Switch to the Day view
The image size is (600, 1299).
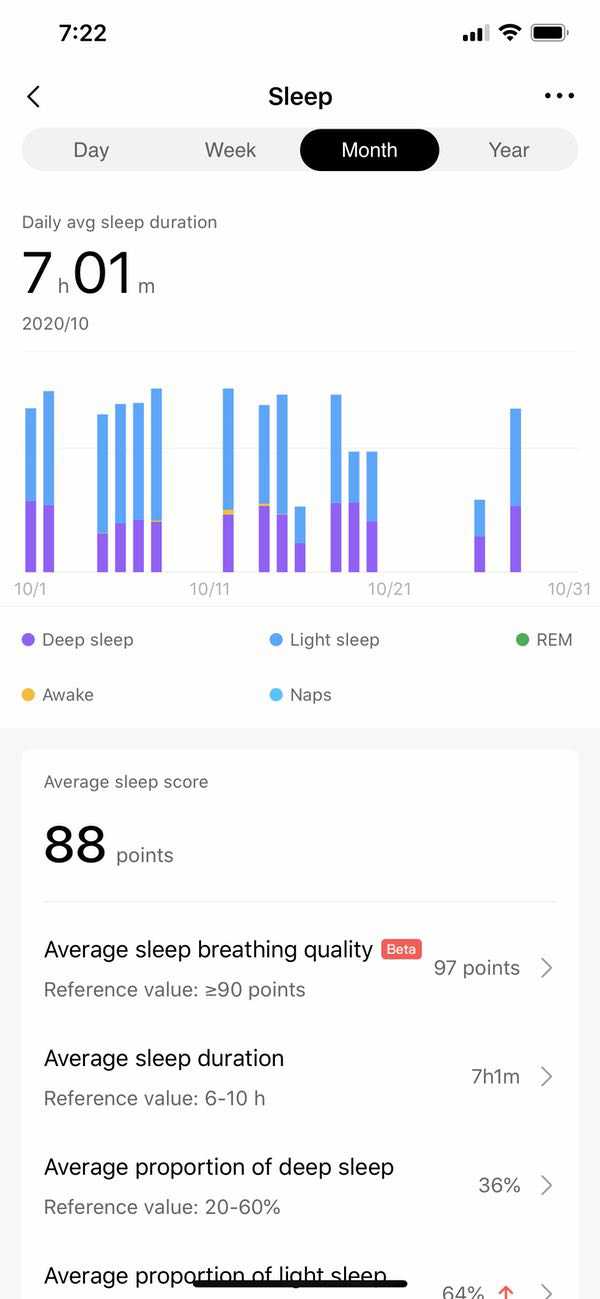[x=91, y=150]
